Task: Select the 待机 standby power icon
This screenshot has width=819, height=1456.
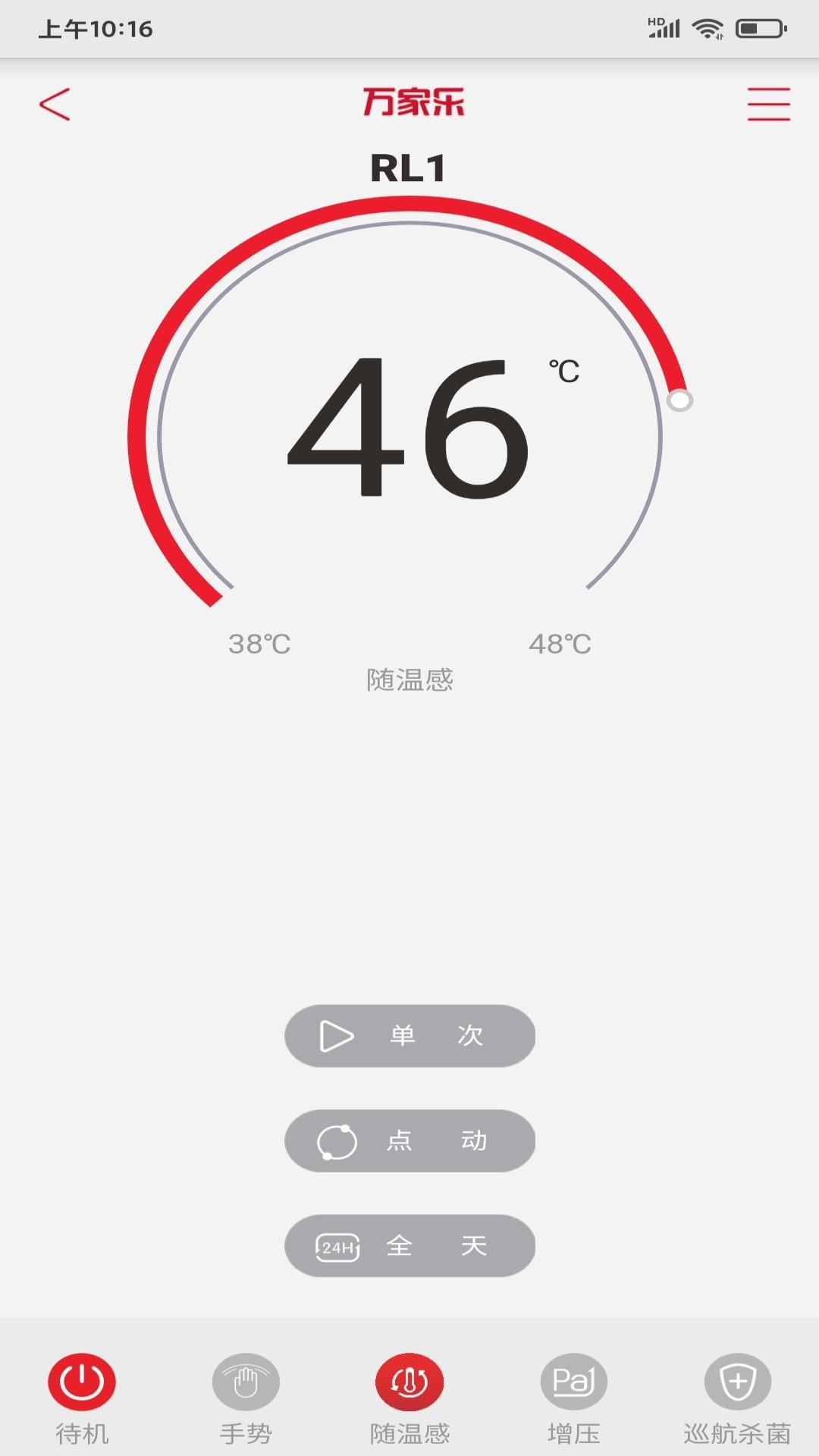Action: [82, 1382]
